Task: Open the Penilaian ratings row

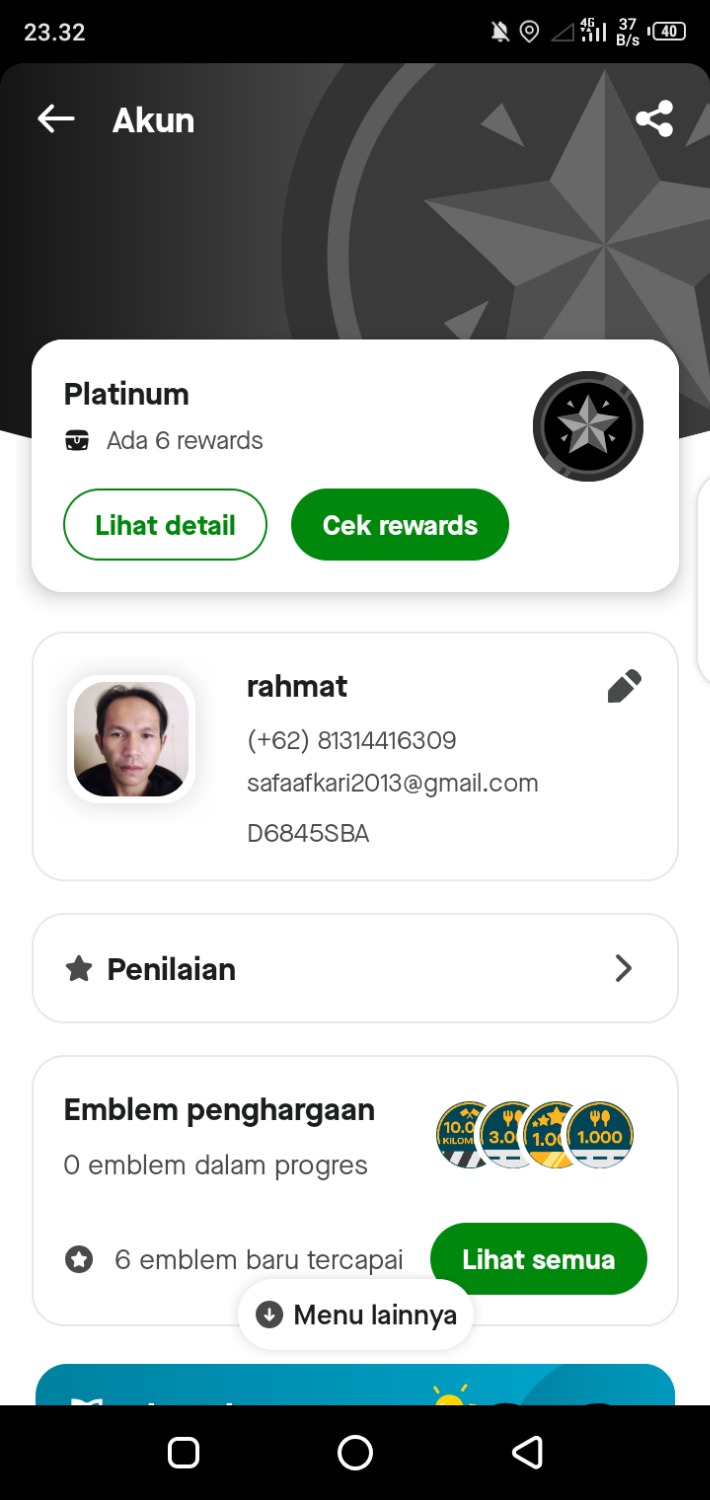Action: tap(355, 968)
